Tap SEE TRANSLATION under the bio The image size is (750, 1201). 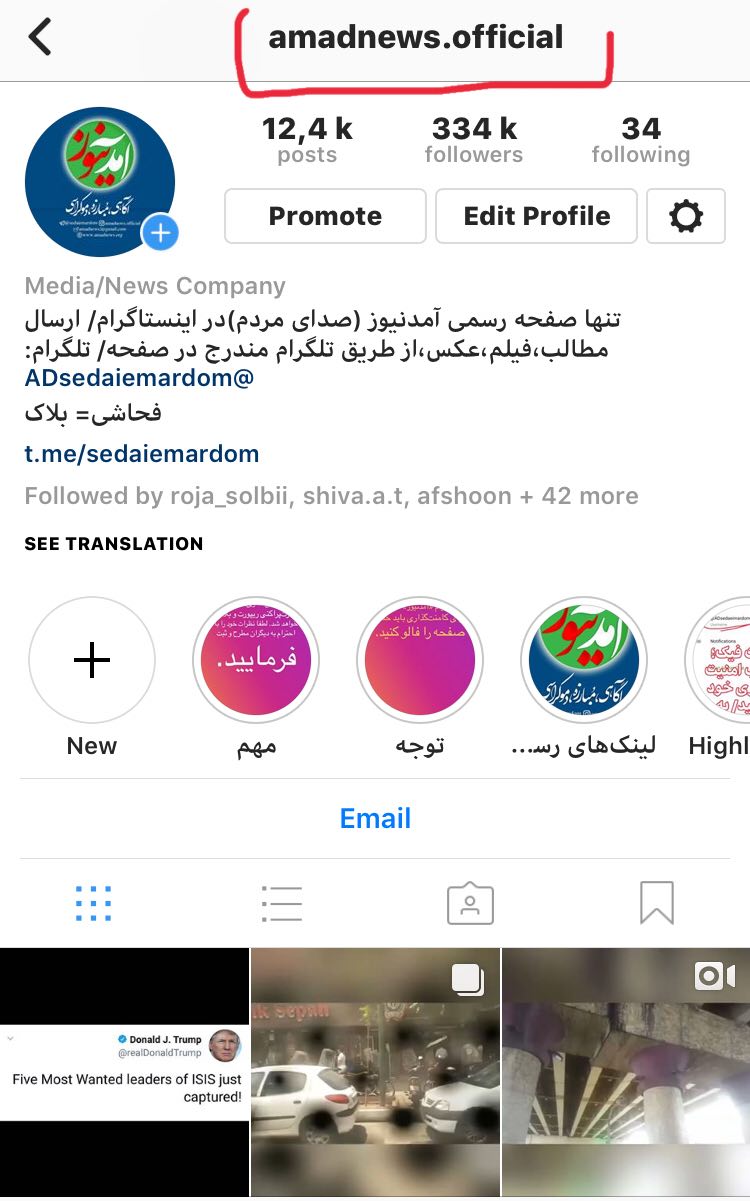pos(114,544)
